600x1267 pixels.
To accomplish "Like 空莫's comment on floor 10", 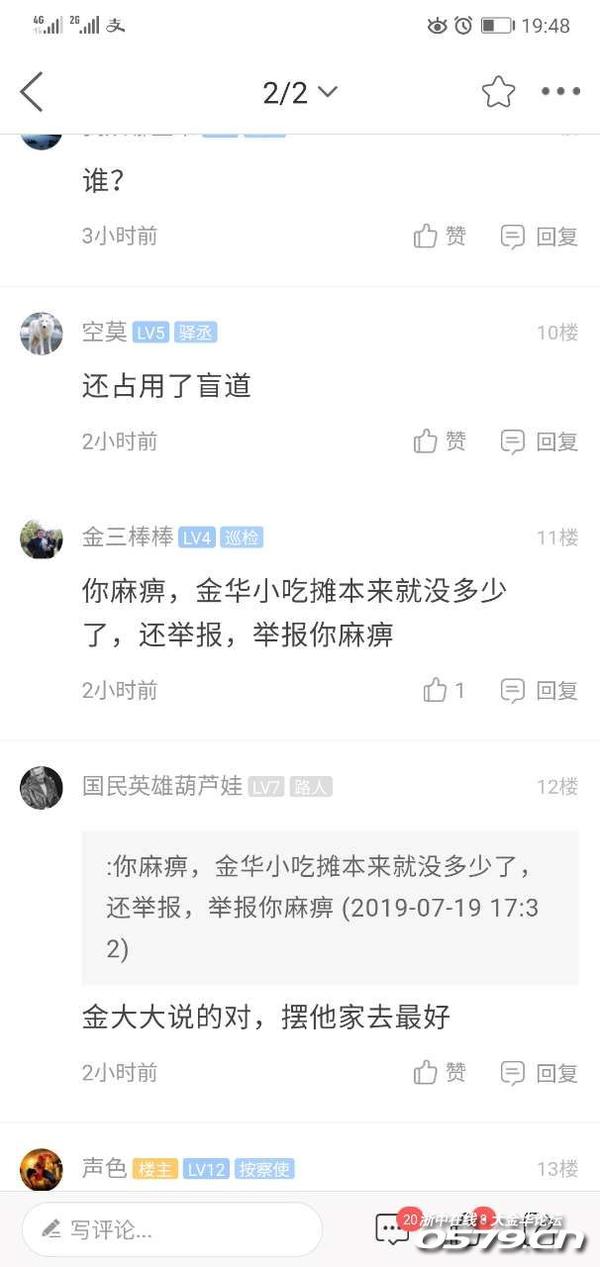I will click(x=440, y=441).
